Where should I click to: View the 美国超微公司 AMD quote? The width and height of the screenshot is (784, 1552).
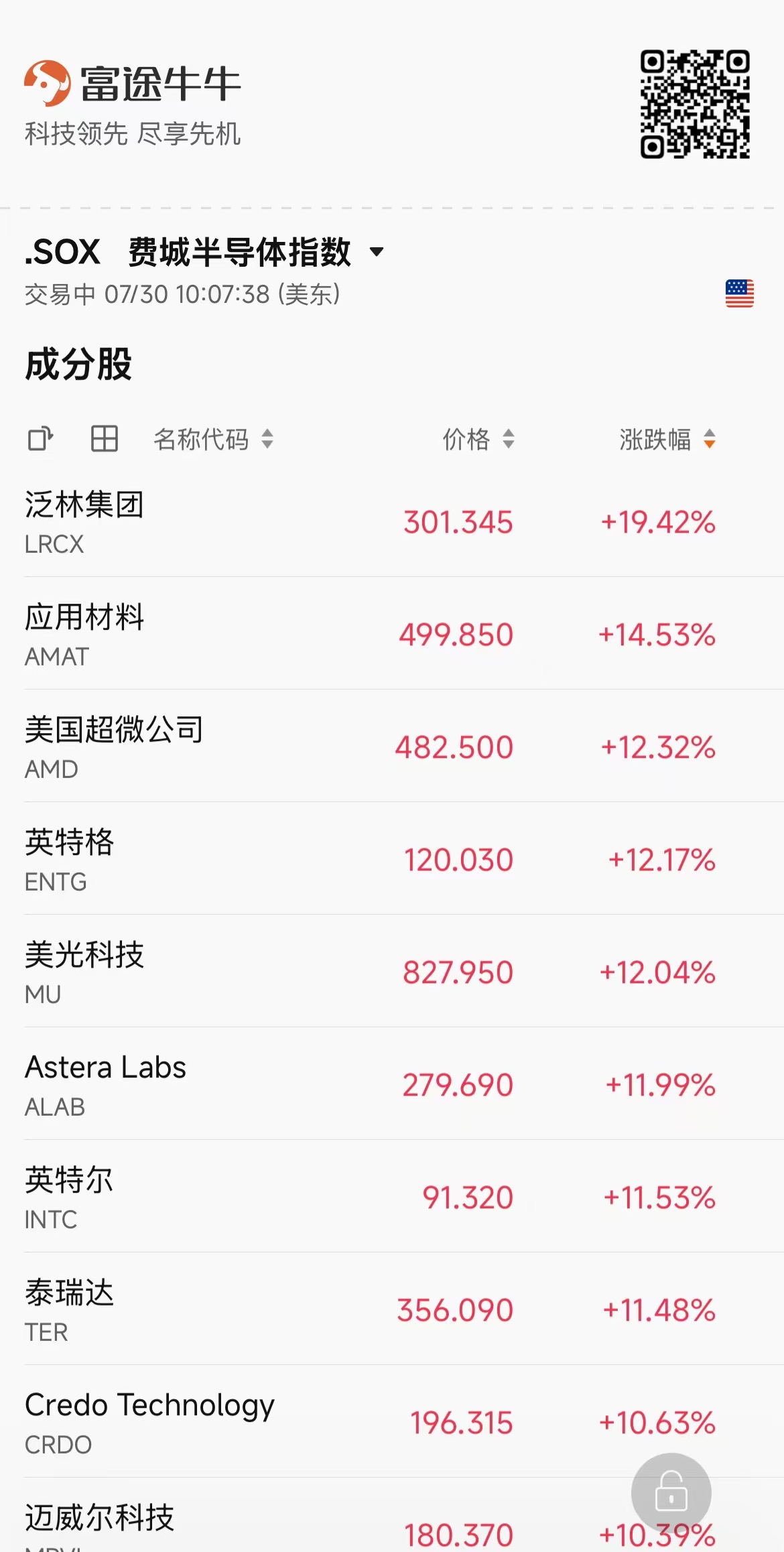pos(392,747)
